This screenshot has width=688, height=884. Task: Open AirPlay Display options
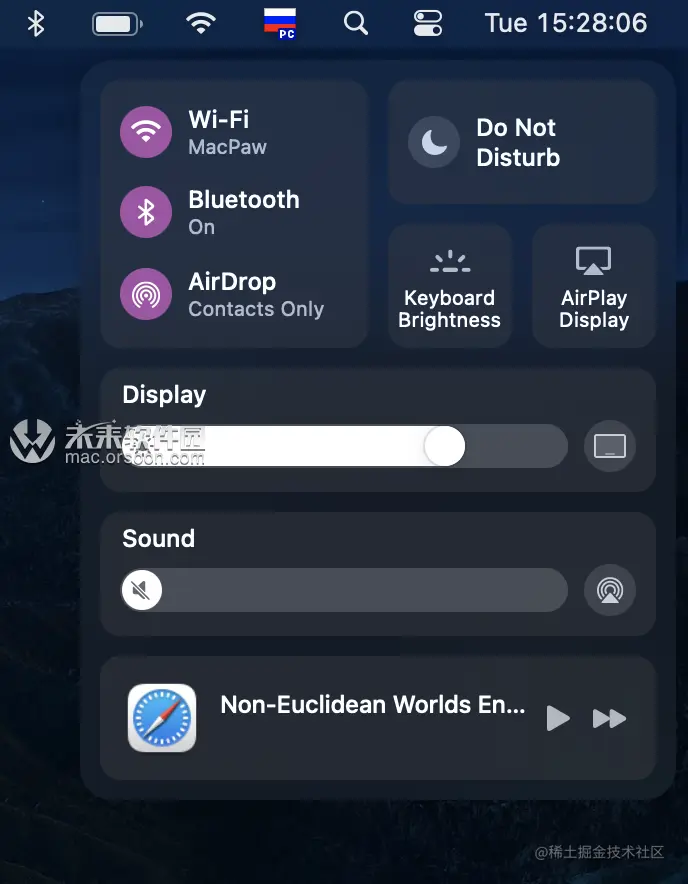click(594, 286)
